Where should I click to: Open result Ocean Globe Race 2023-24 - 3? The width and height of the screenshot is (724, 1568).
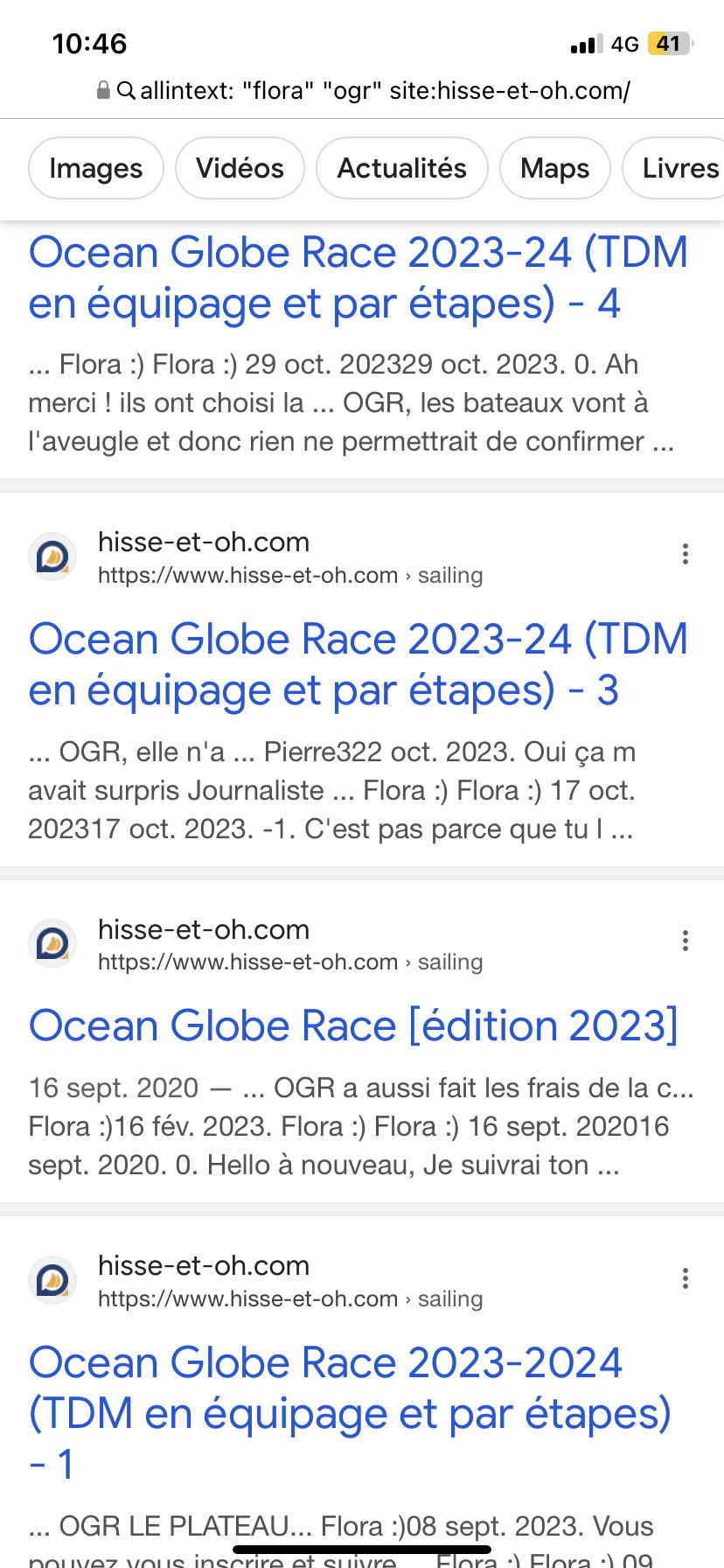point(359,664)
